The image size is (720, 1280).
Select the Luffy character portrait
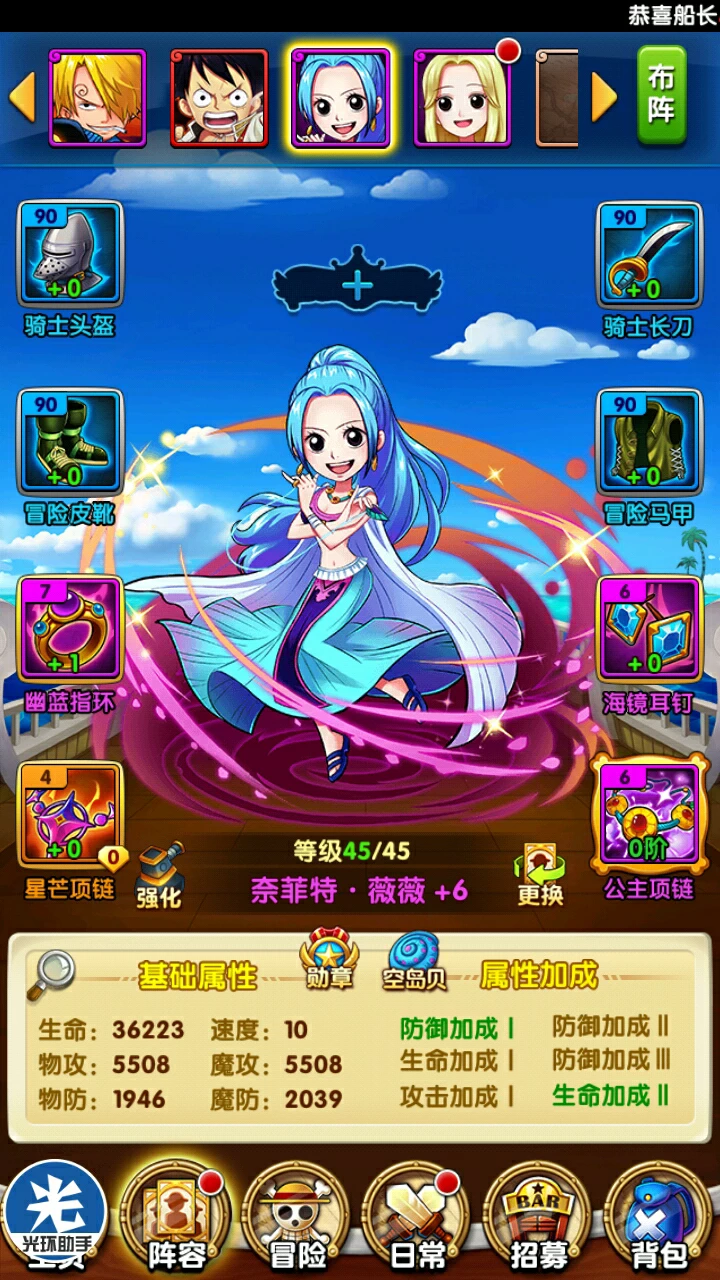[x=219, y=97]
